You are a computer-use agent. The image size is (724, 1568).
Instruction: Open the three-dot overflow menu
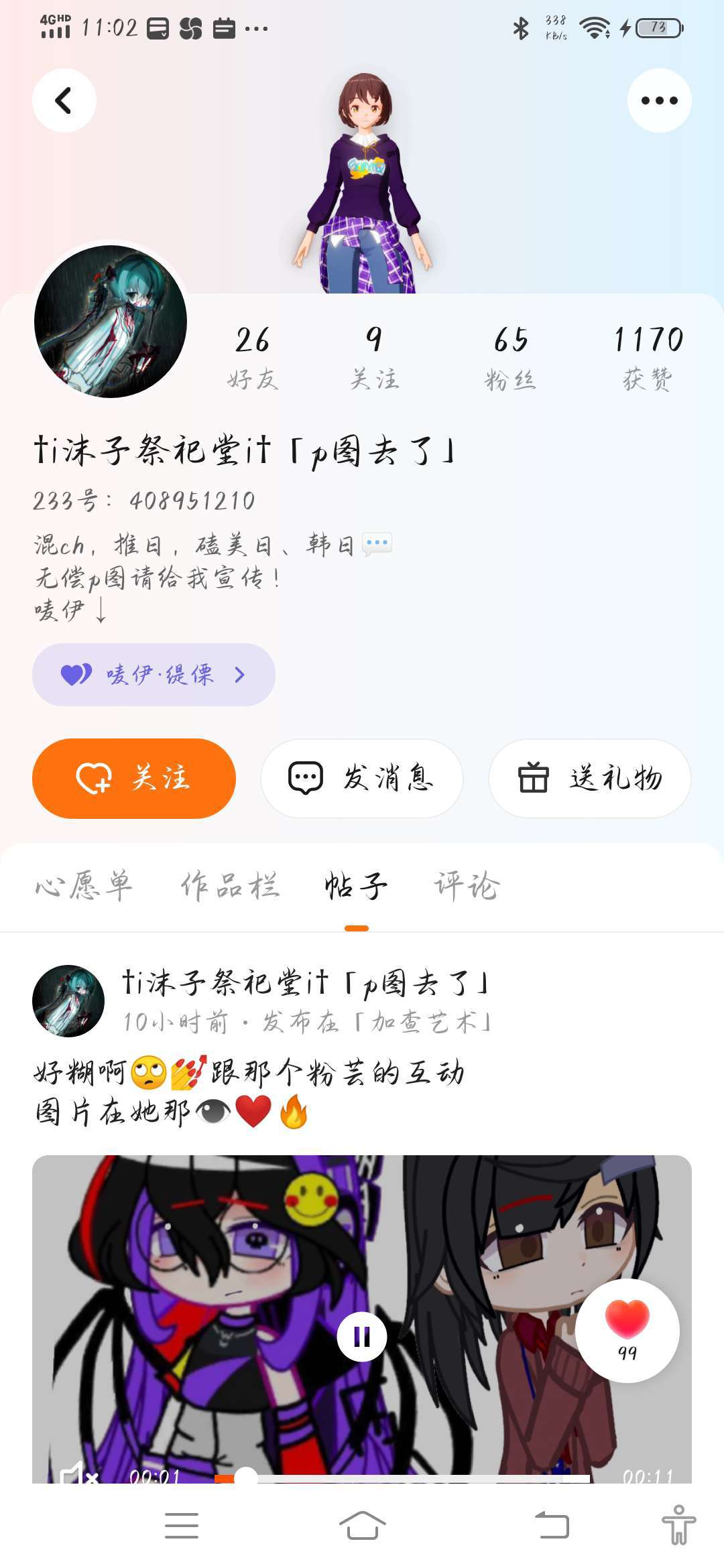point(659,101)
